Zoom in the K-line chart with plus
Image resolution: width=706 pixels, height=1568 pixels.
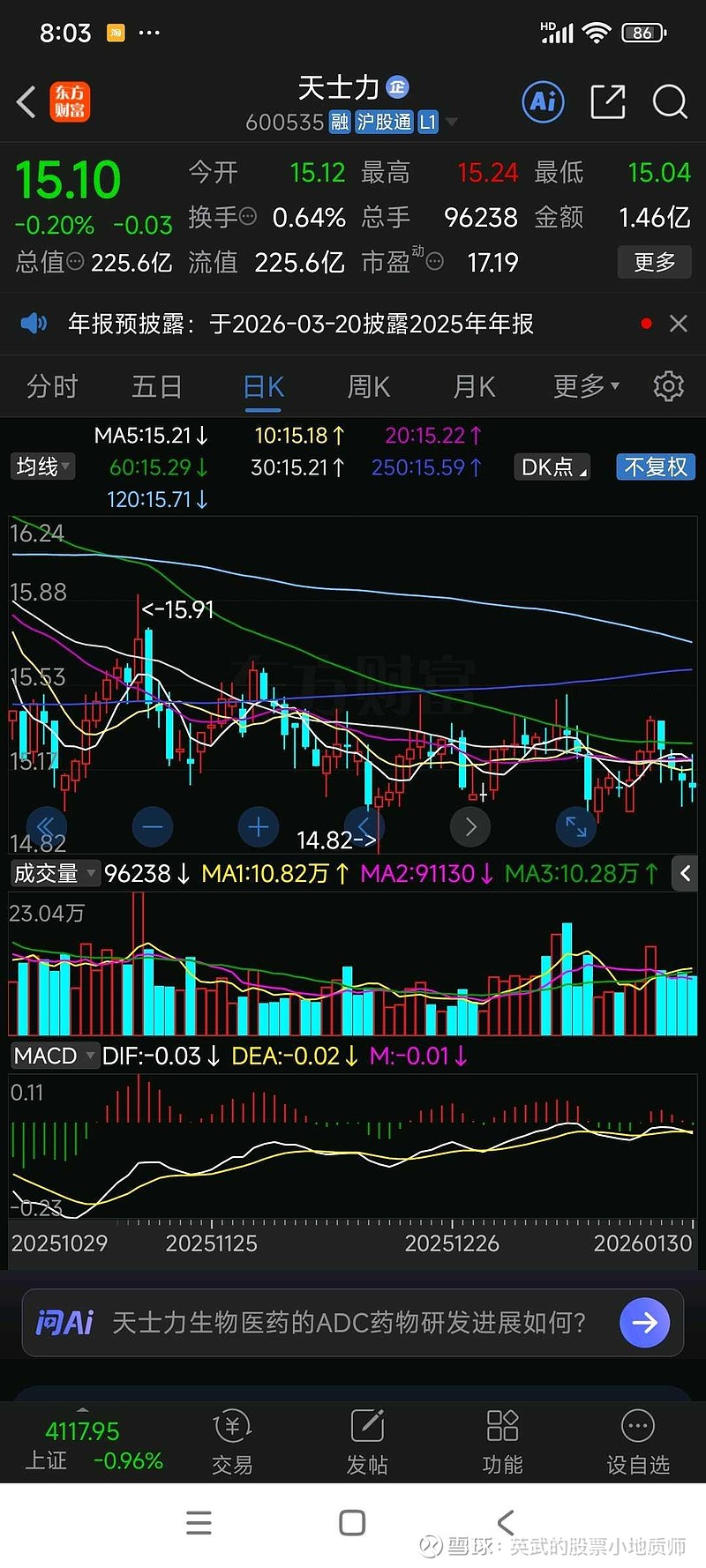[x=259, y=826]
